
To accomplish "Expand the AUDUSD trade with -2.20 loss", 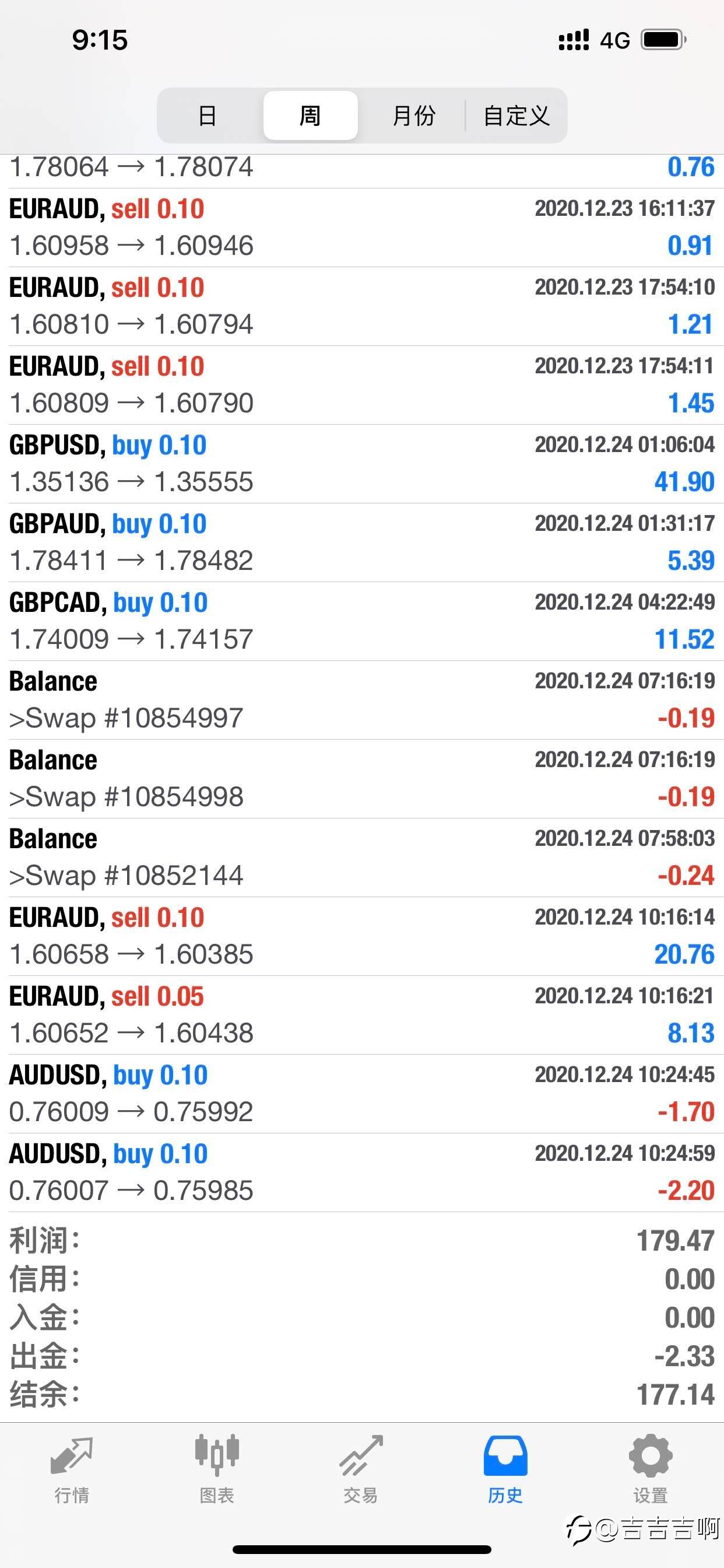I will pyautogui.click(x=361, y=1172).
